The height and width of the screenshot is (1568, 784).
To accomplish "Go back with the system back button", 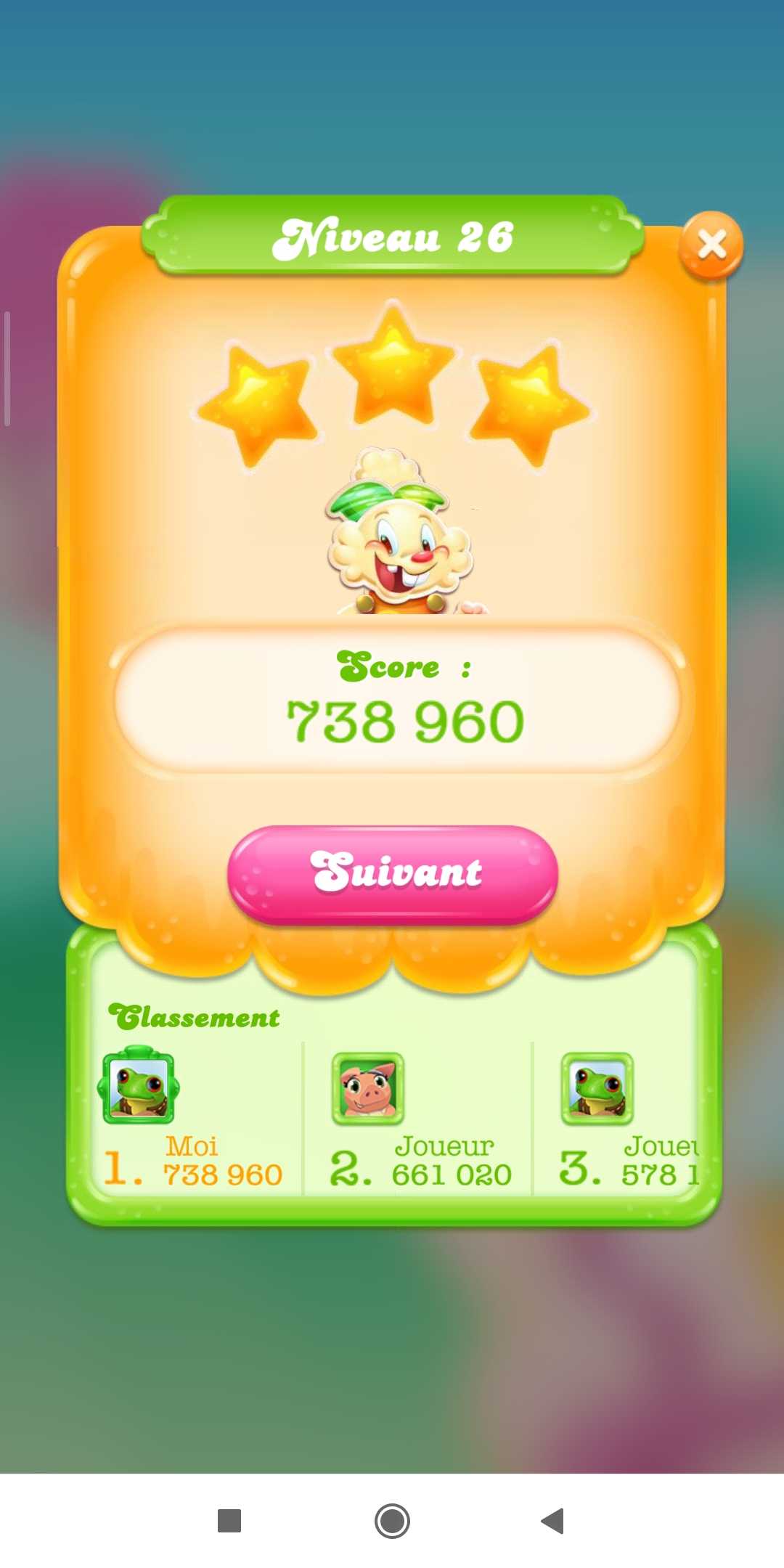I will [x=553, y=1521].
